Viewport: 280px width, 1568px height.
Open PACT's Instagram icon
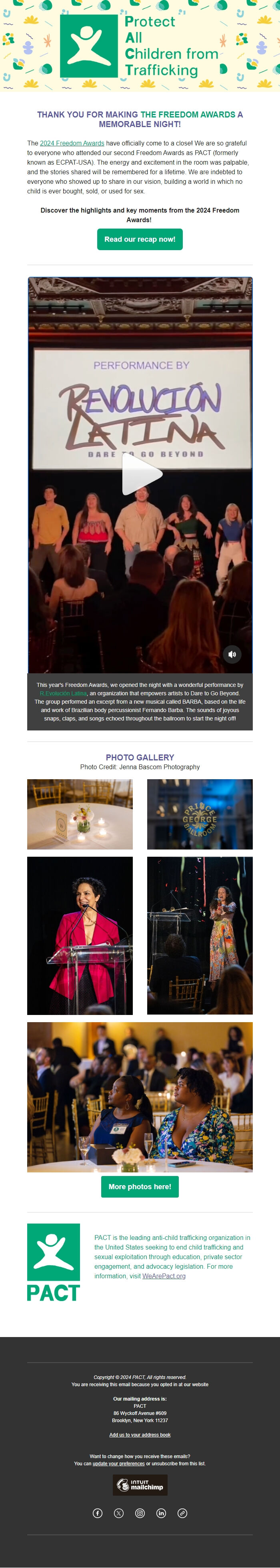click(x=140, y=1512)
